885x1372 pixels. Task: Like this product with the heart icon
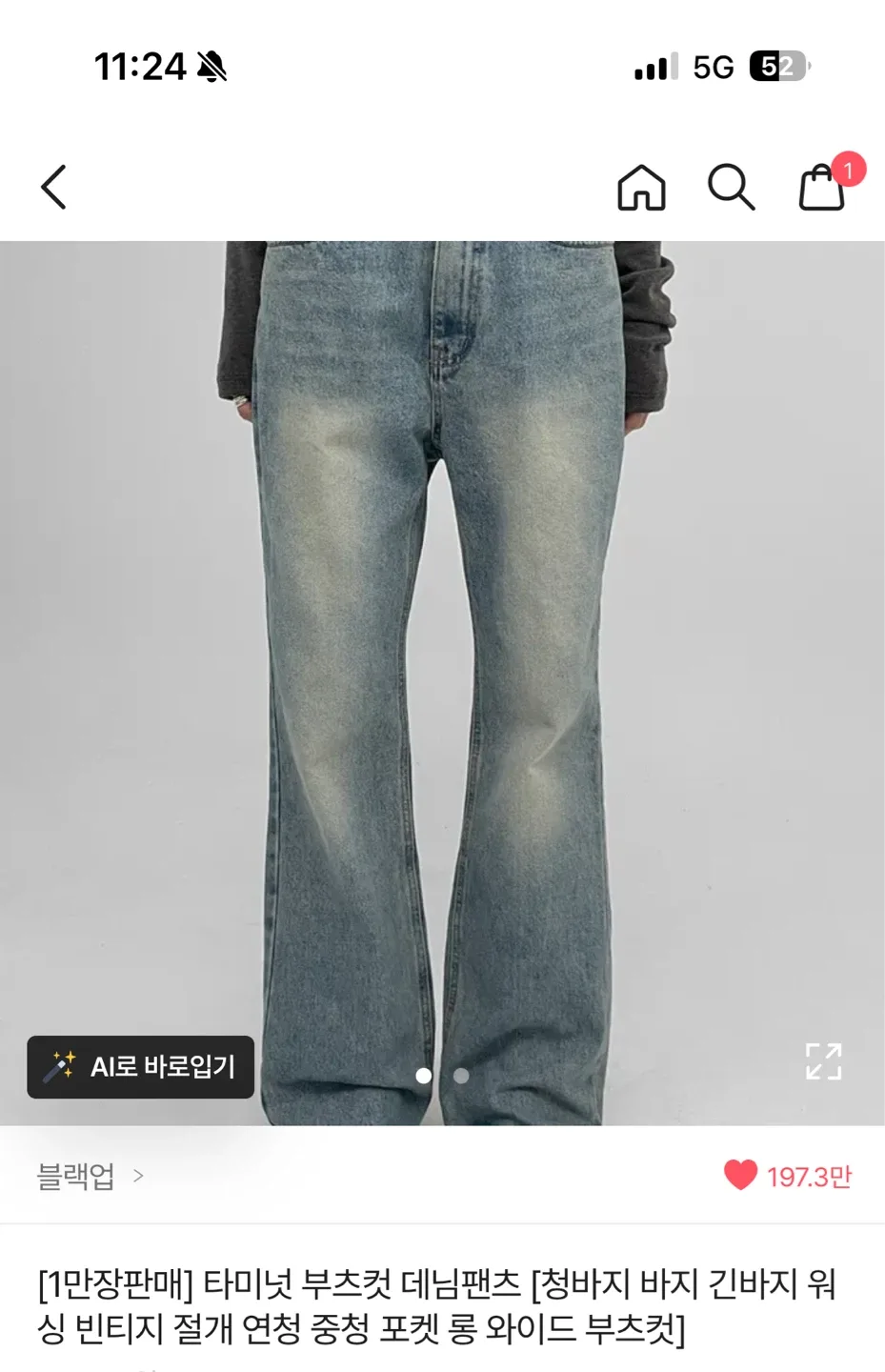[740, 1175]
